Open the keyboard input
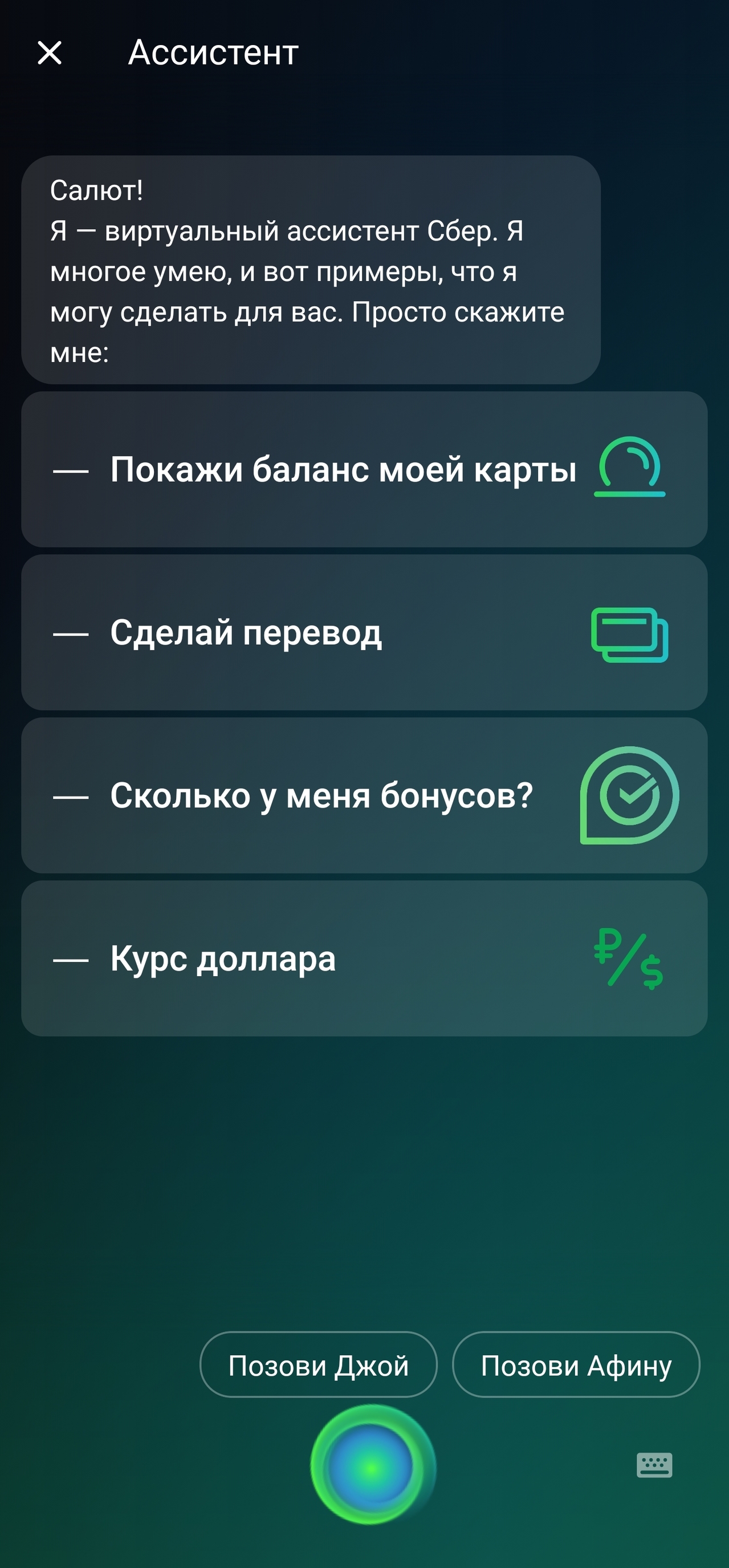Screen dimensions: 729x1568 (x=654, y=1465)
